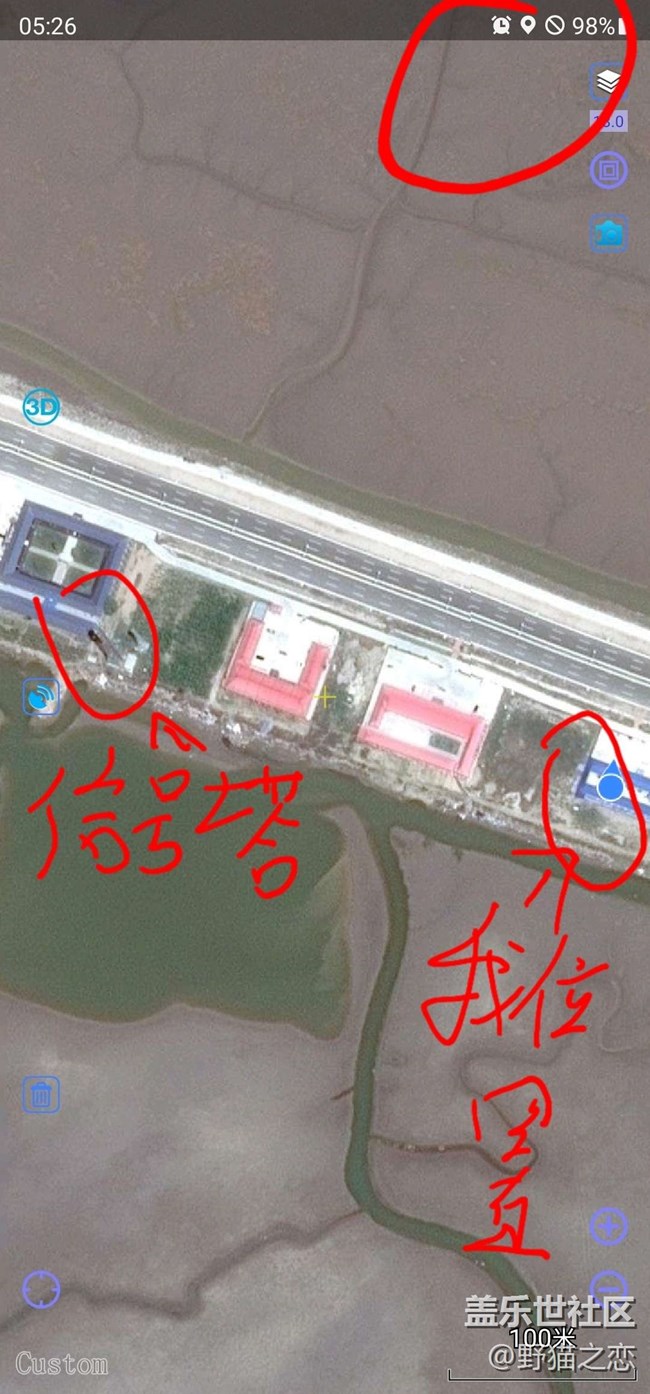Take a map snapshot with the camera icon

609,233
